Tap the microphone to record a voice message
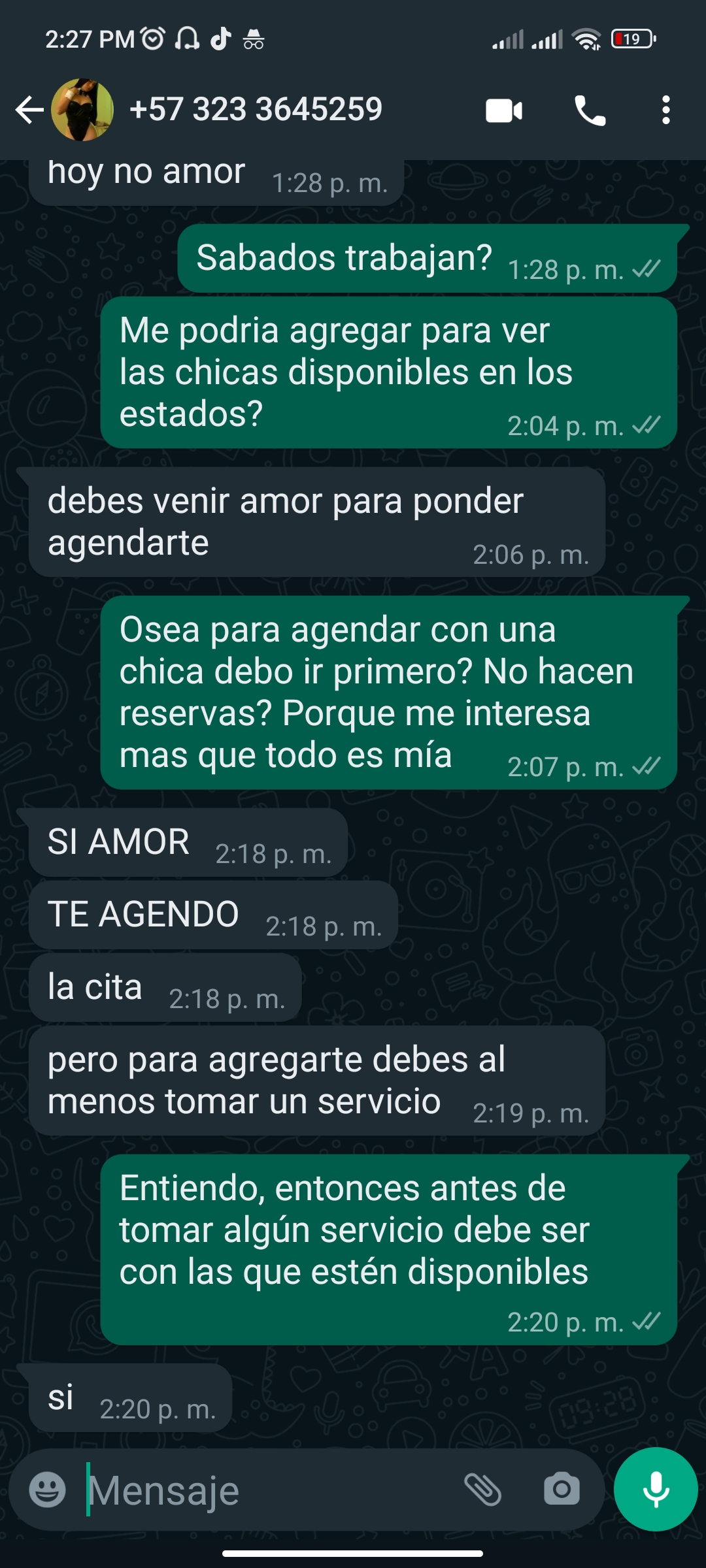This screenshot has width=706, height=1568. 656,1489
